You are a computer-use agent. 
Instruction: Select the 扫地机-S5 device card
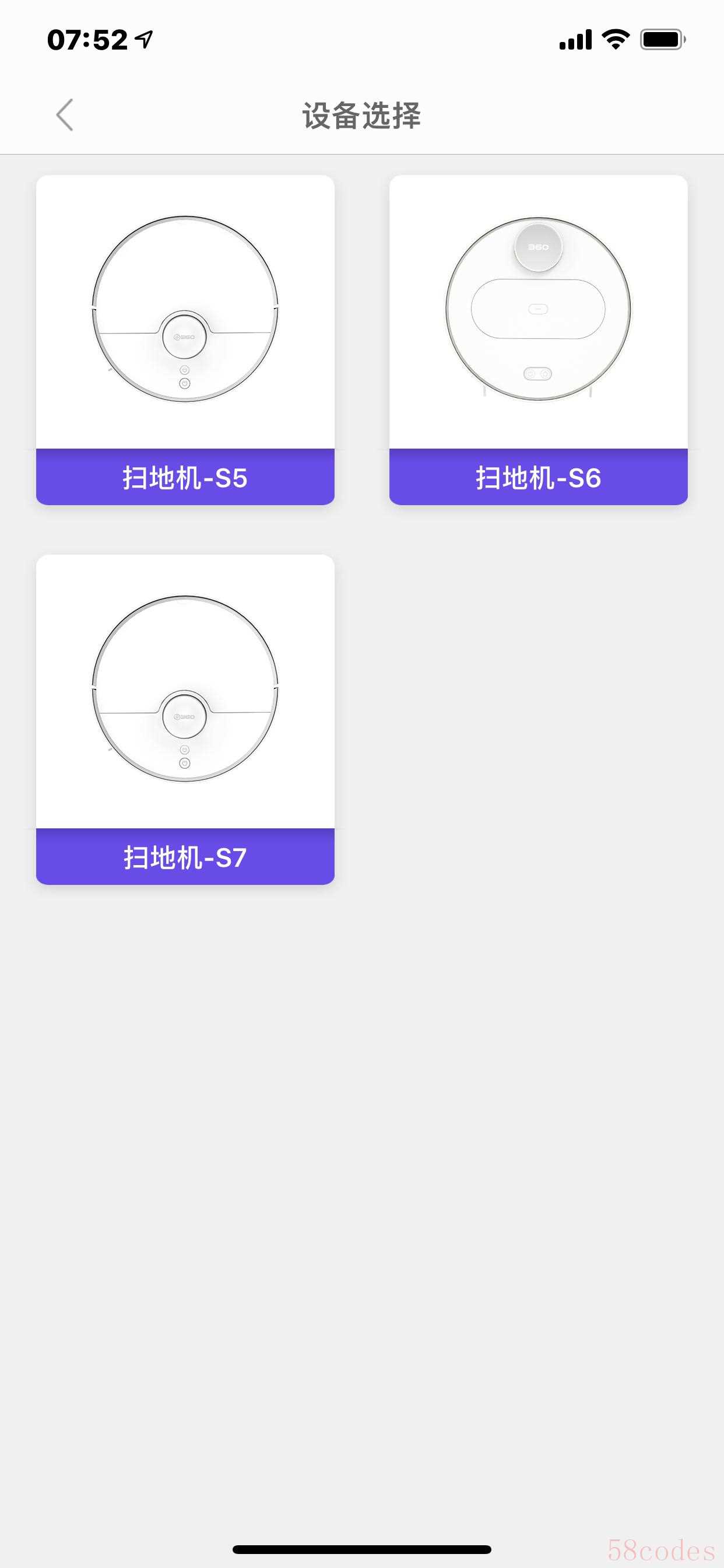point(185,339)
